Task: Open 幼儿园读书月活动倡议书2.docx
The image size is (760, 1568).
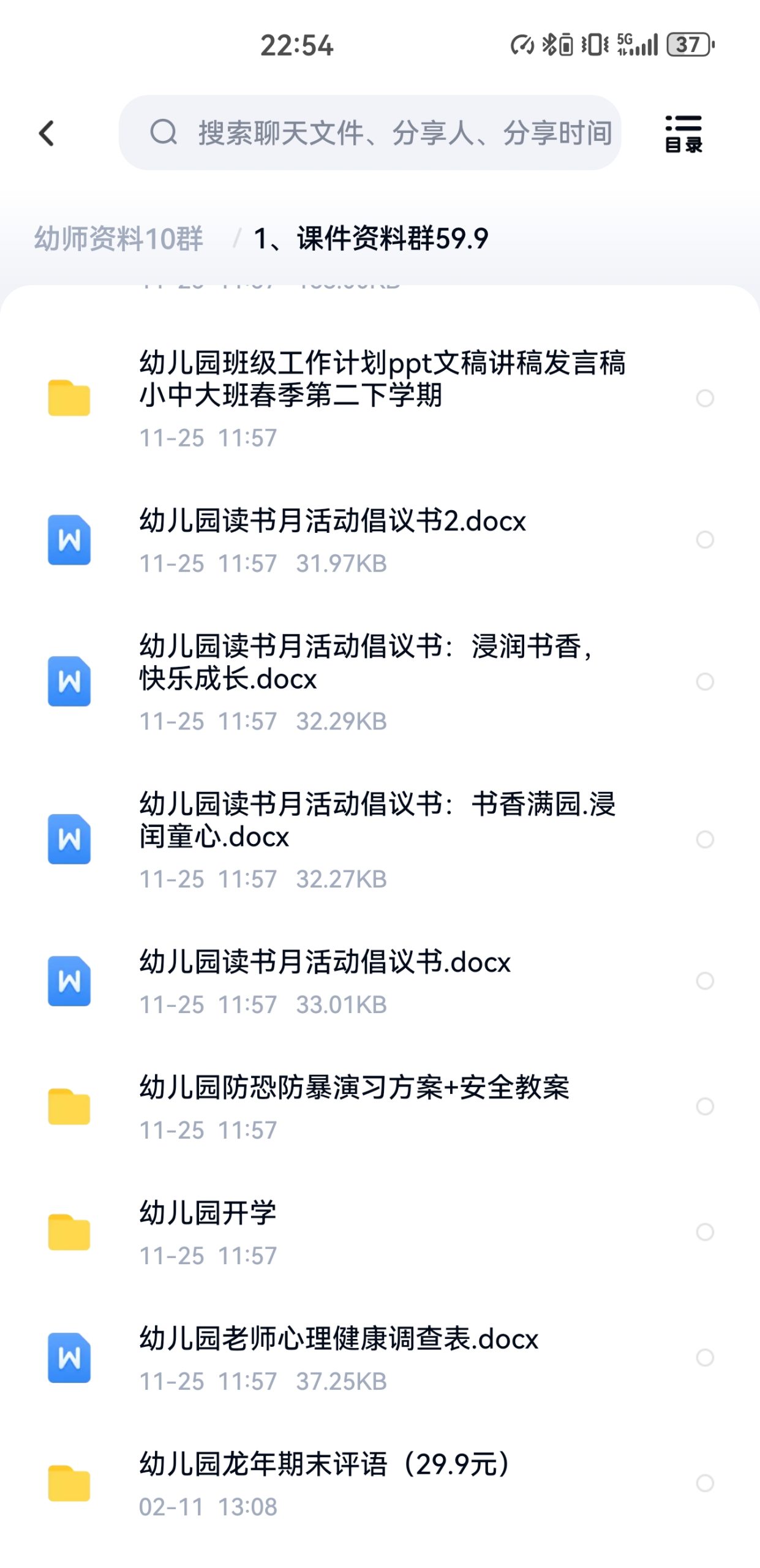Action: pos(333,521)
